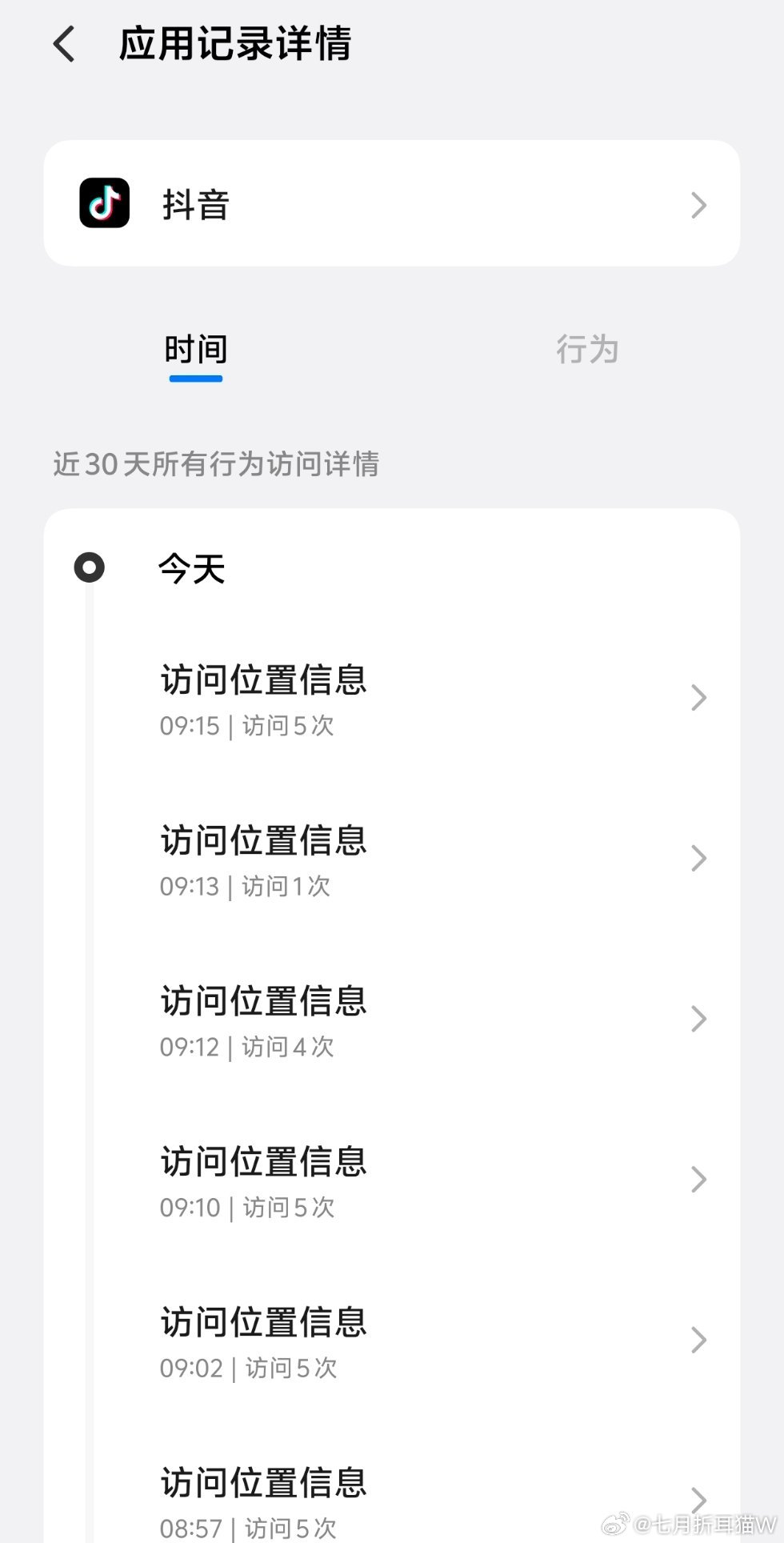Tap the 今天 section label

pyautogui.click(x=192, y=568)
